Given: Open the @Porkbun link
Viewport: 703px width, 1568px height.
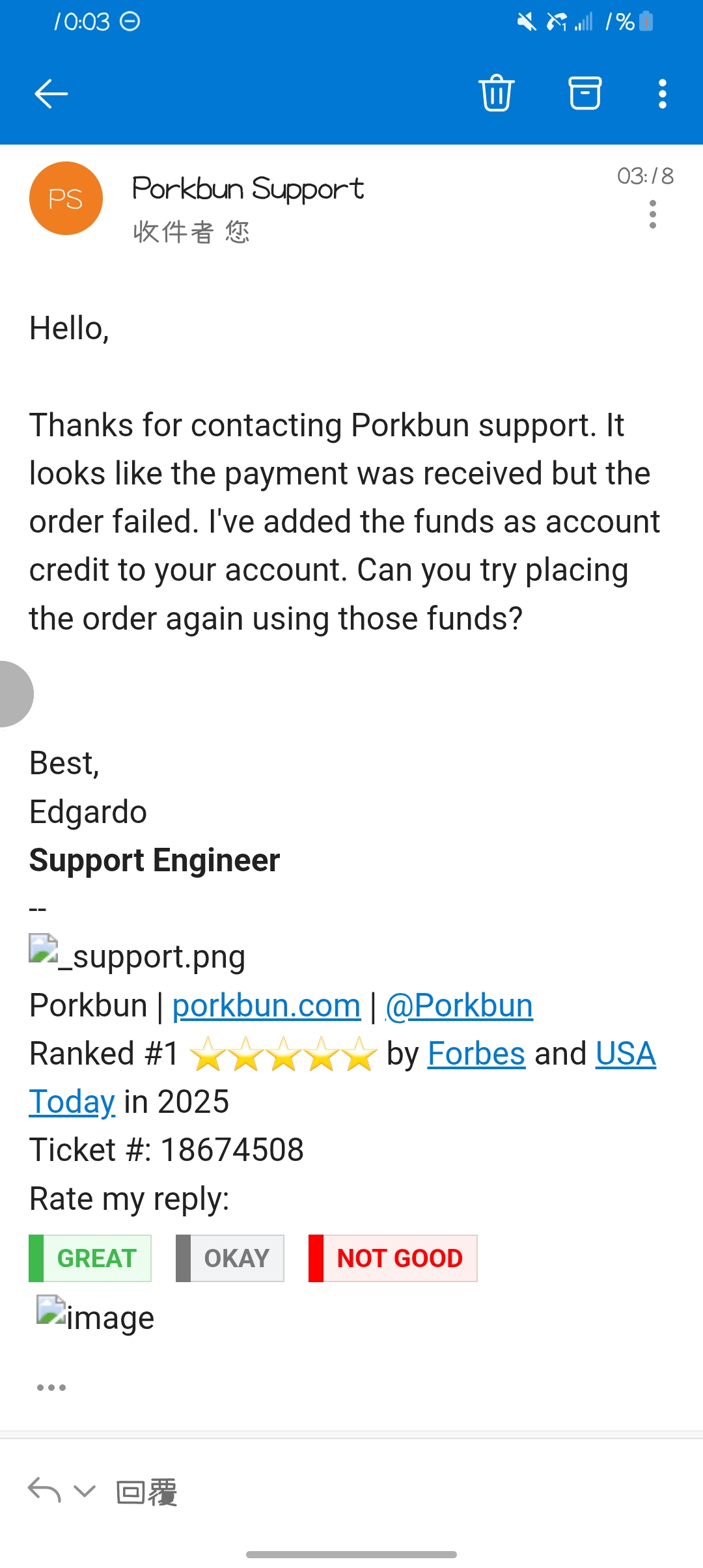Looking at the screenshot, I should 460,1005.
